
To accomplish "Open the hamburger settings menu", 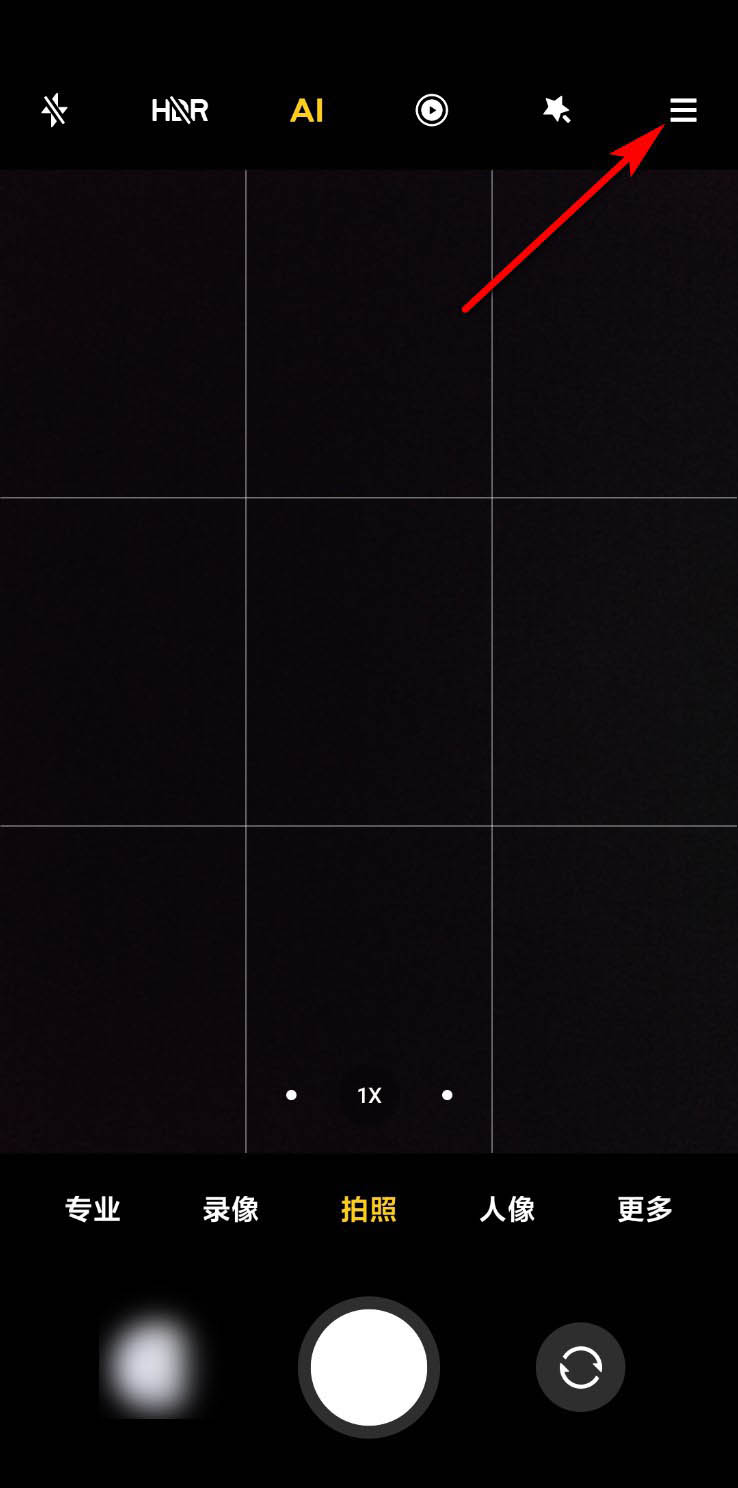I will (683, 110).
